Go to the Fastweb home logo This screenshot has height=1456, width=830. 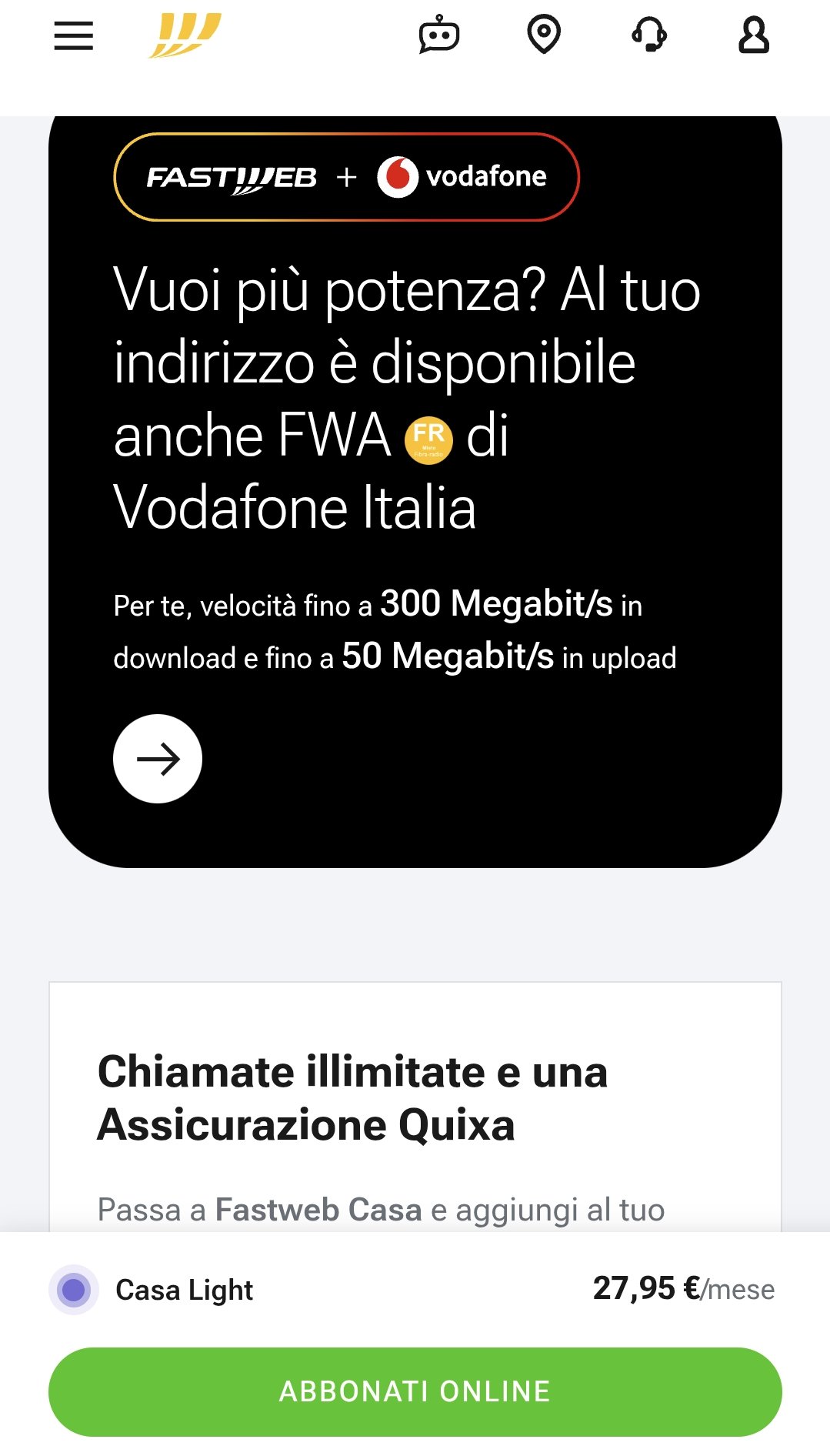[185, 35]
